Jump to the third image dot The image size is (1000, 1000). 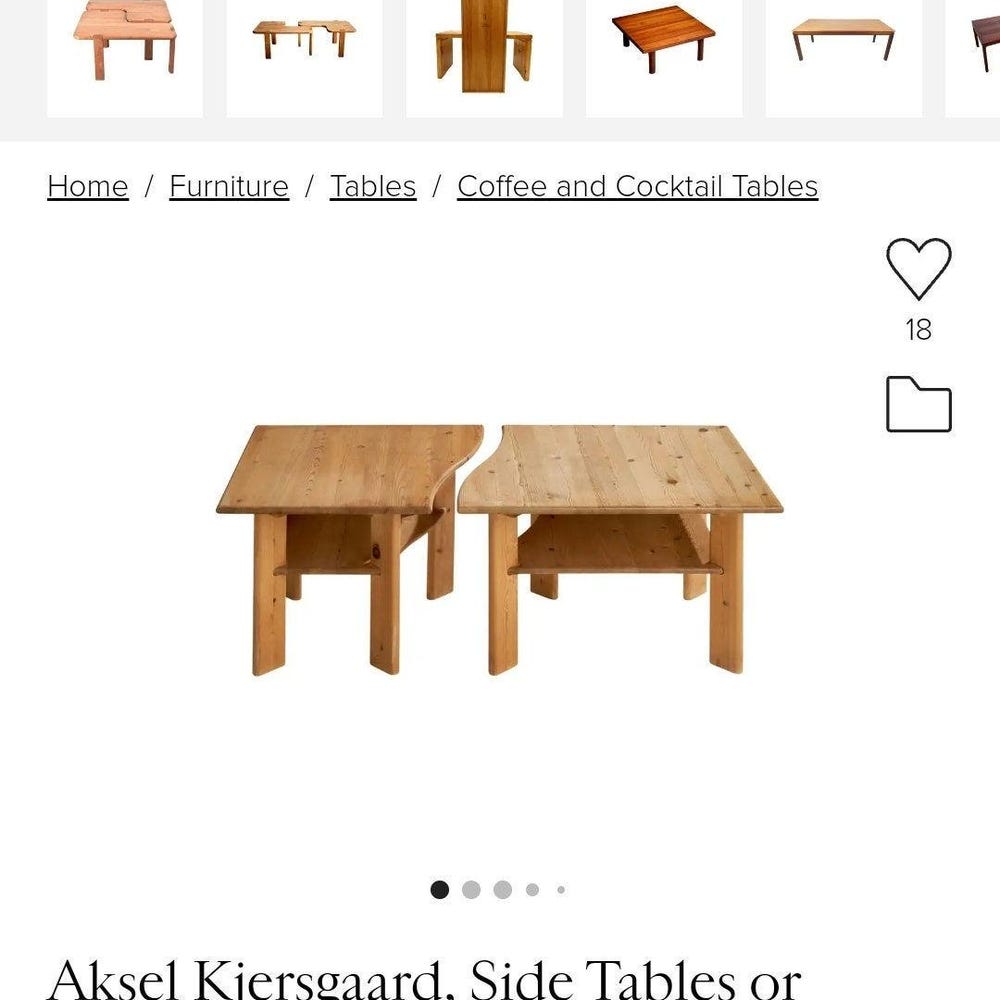502,890
